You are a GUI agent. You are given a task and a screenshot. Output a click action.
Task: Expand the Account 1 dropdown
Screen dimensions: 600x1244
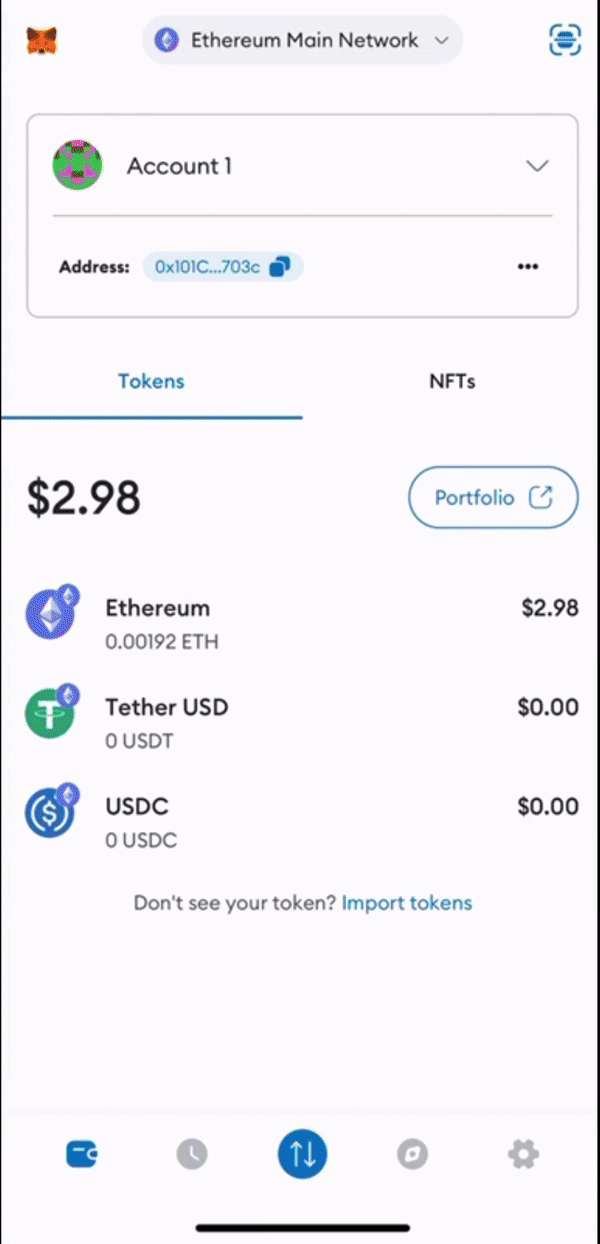pos(537,166)
